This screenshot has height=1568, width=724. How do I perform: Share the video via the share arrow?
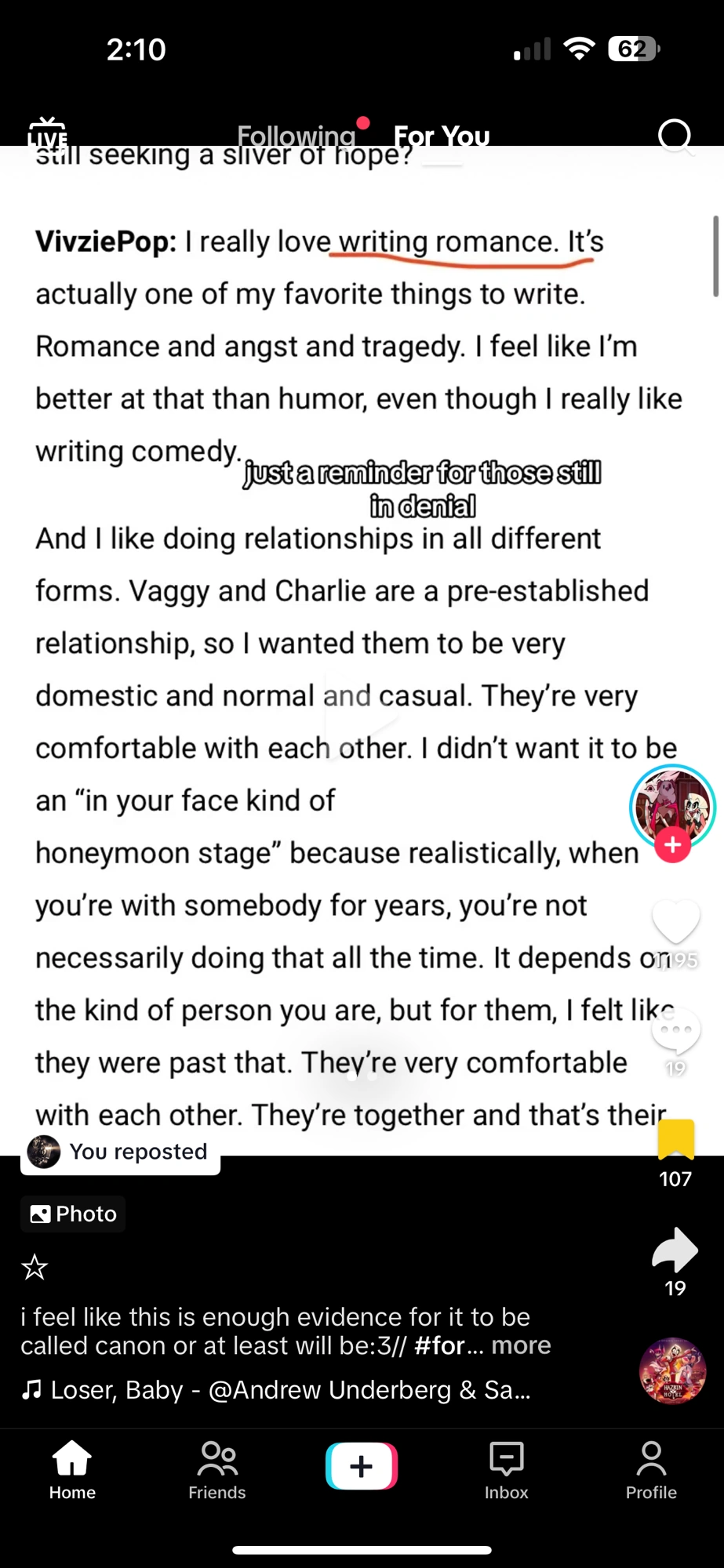tap(674, 1250)
